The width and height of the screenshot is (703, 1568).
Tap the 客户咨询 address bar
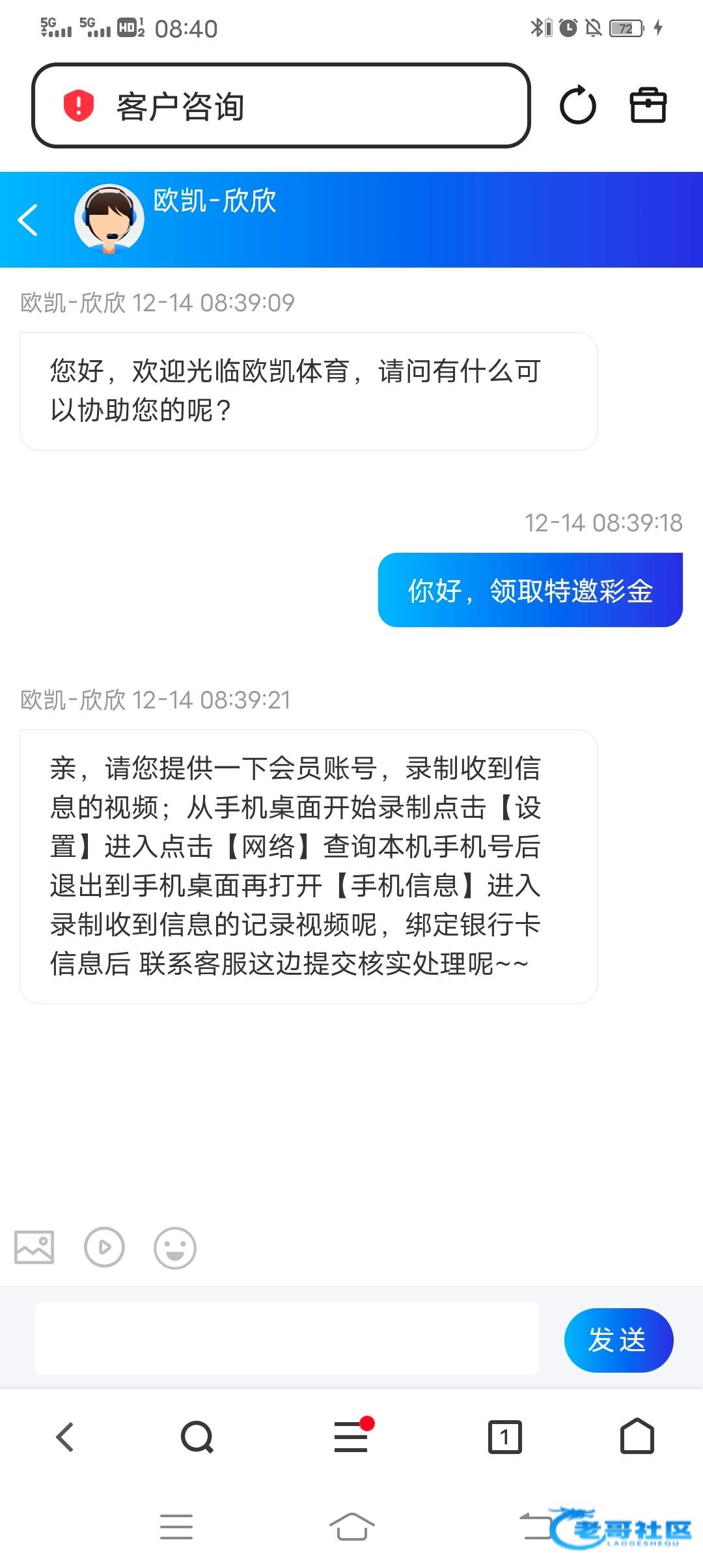tap(280, 105)
